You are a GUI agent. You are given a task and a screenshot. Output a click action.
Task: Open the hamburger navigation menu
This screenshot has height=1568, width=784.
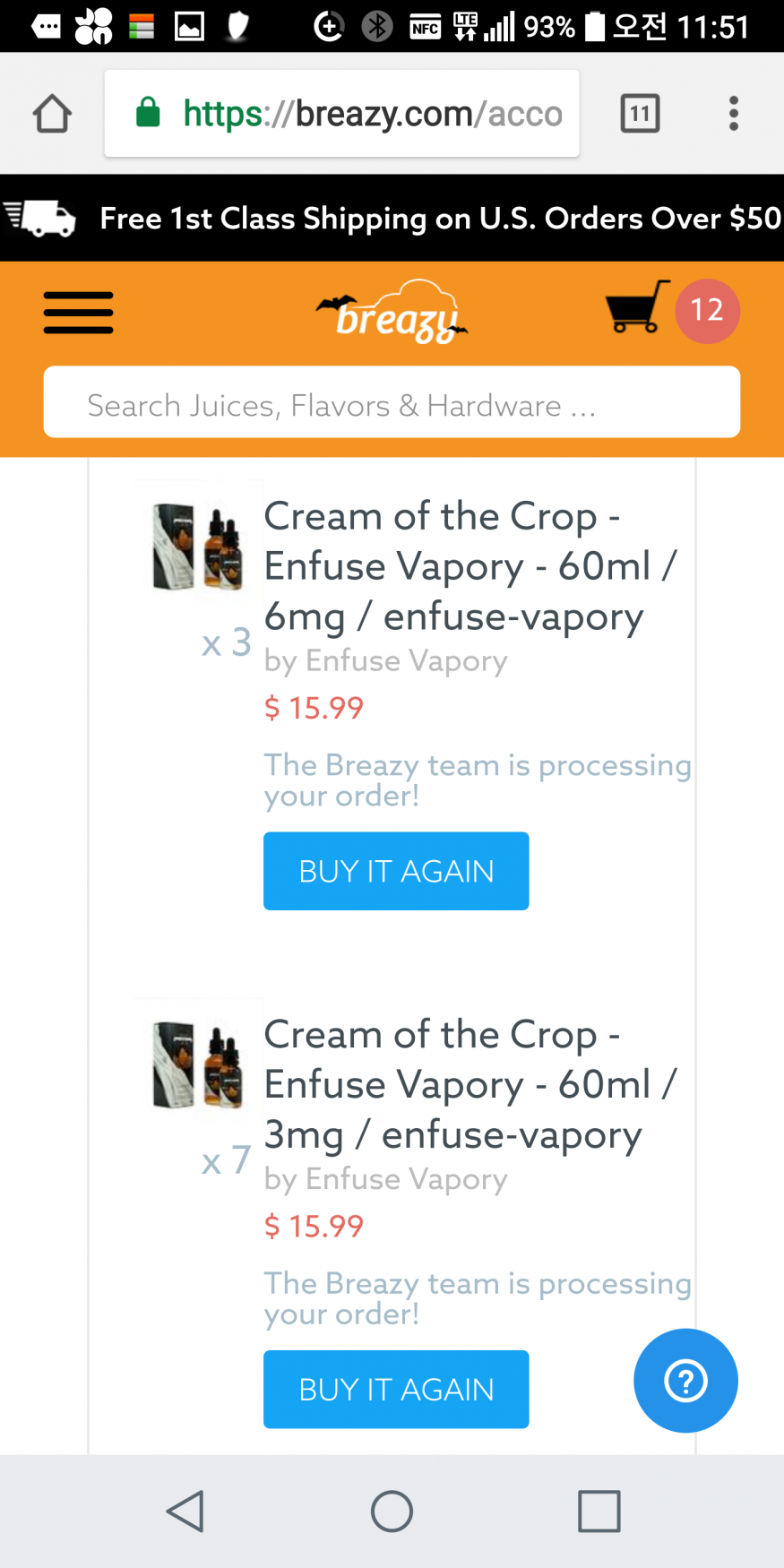[x=78, y=313]
